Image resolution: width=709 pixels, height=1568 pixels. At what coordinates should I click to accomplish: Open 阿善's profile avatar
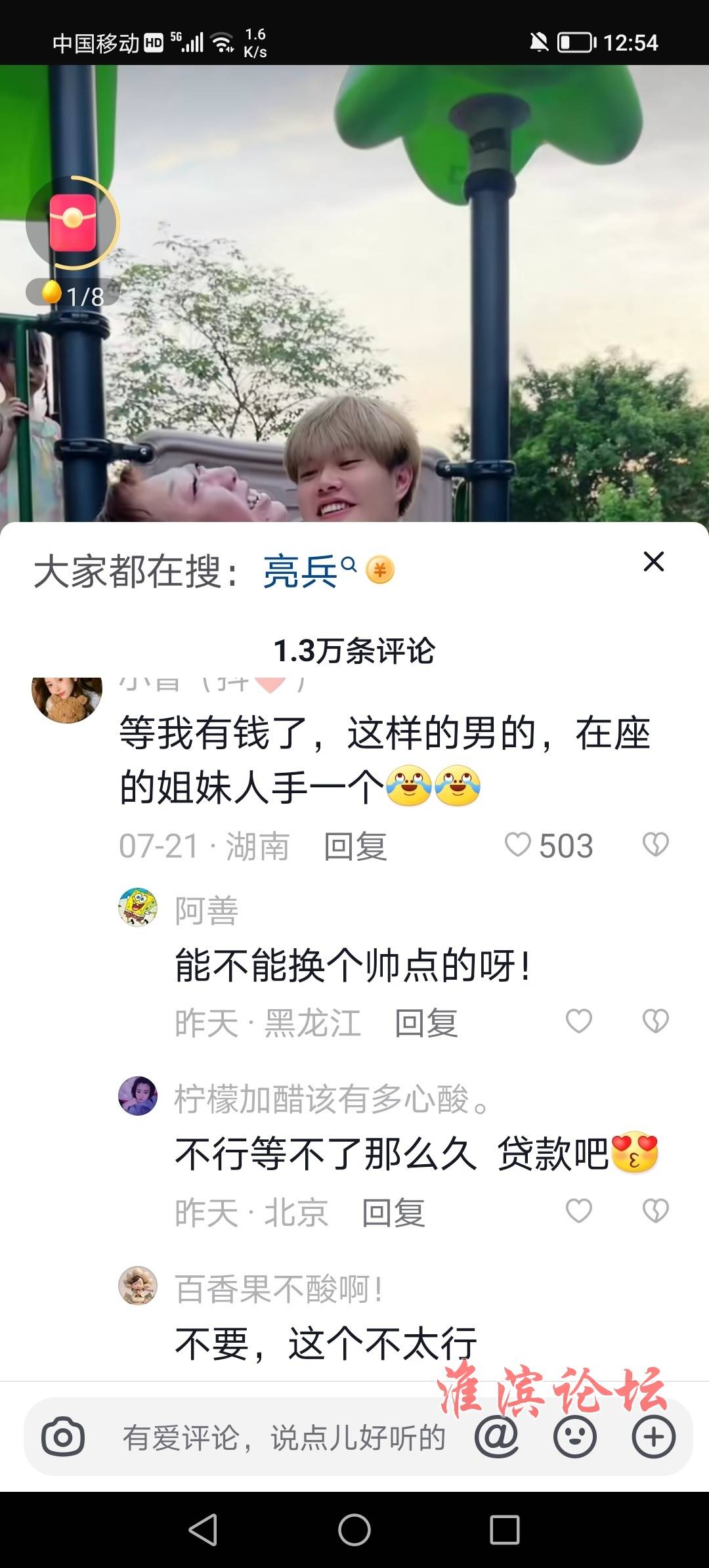click(x=138, y=907)
